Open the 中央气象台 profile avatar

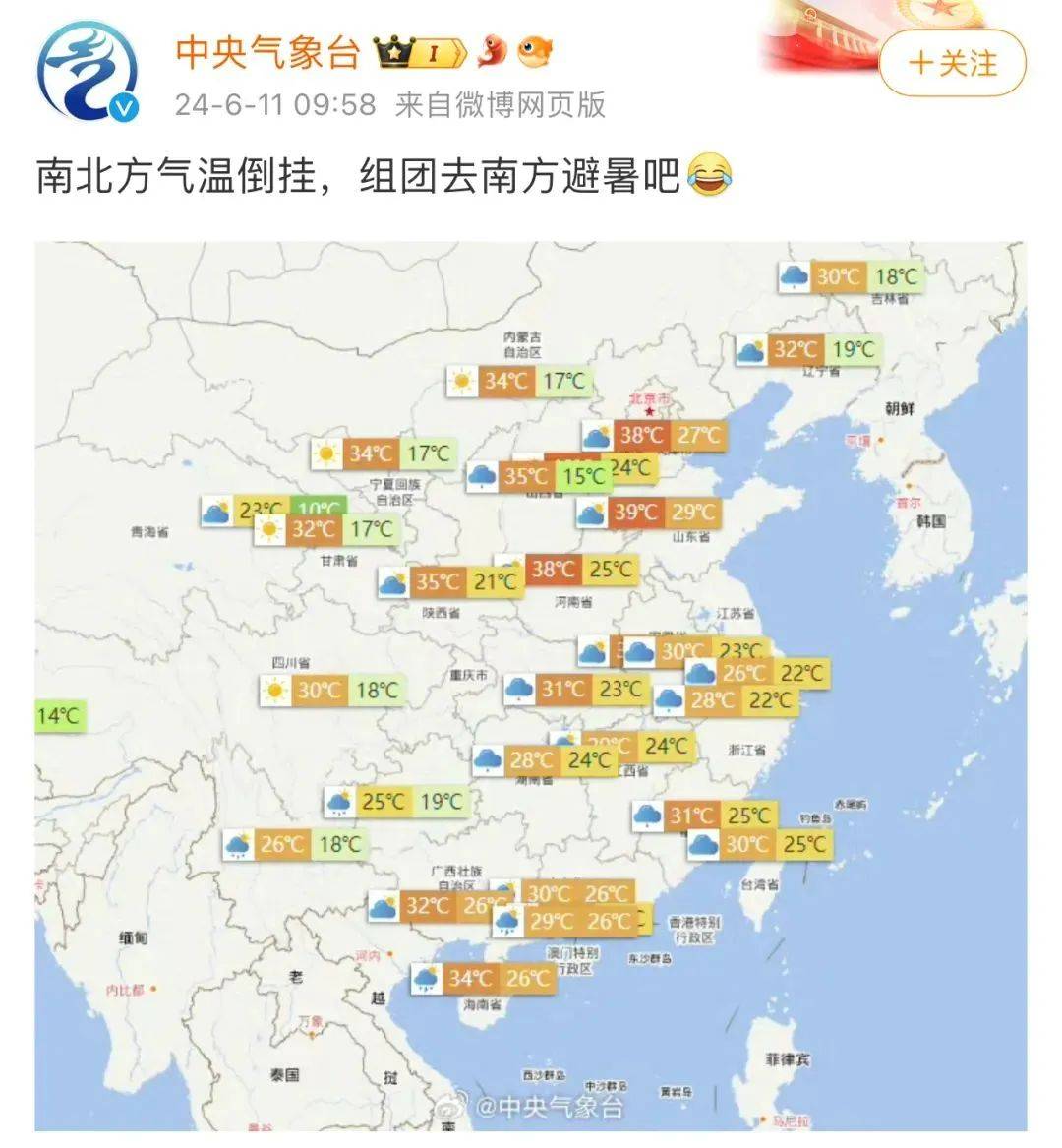tap(87, 71)
